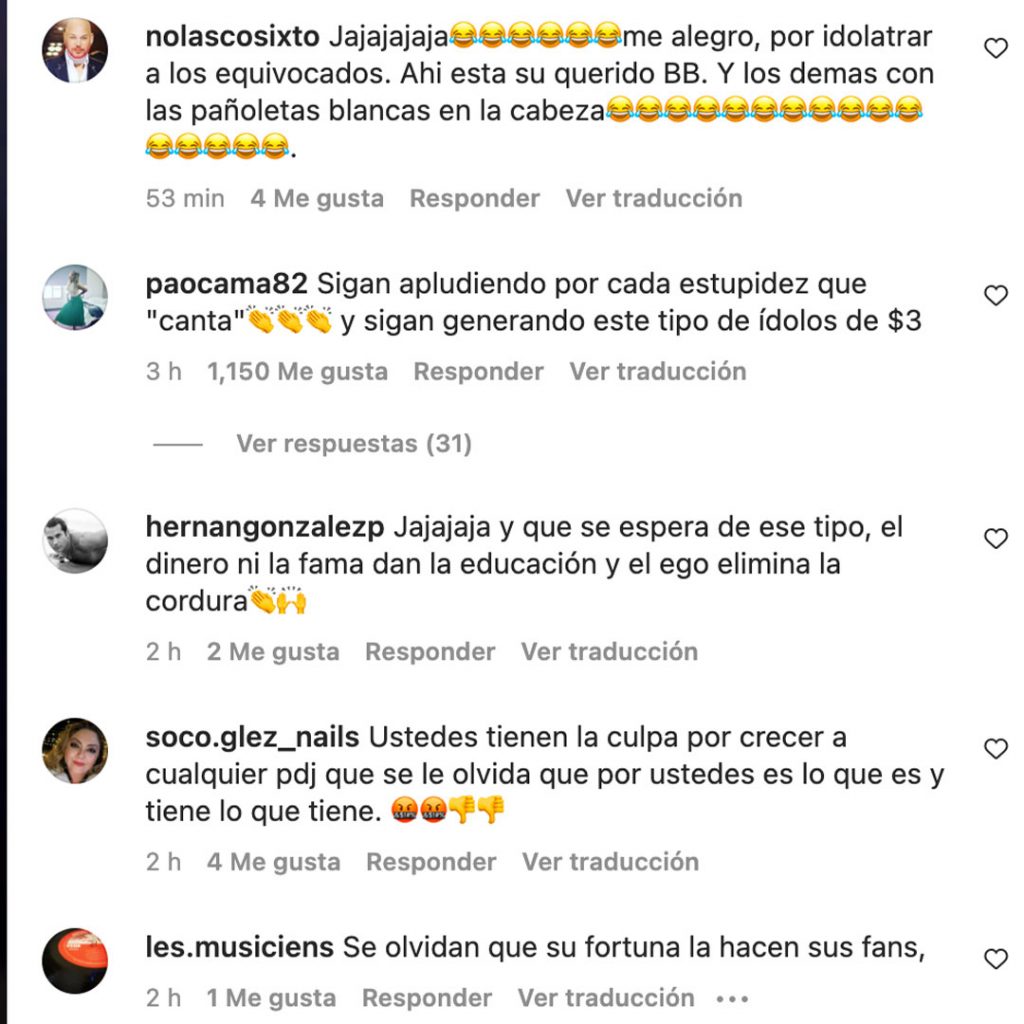This screenshot has height=1024, width=1024.
Task: Expand Ver respuestas (31) under paocama82
Action: pos(353,443)
